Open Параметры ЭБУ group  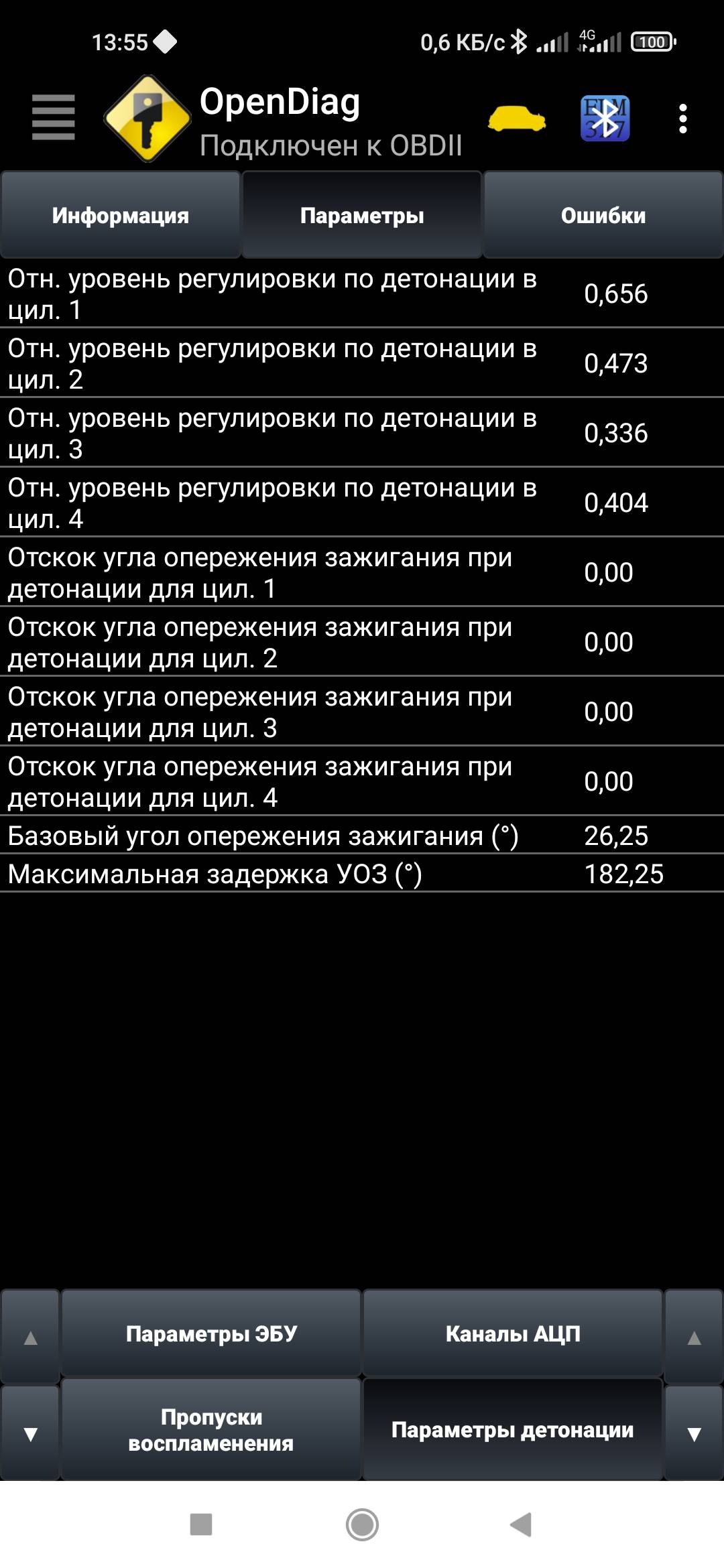tap(211, 1333)
